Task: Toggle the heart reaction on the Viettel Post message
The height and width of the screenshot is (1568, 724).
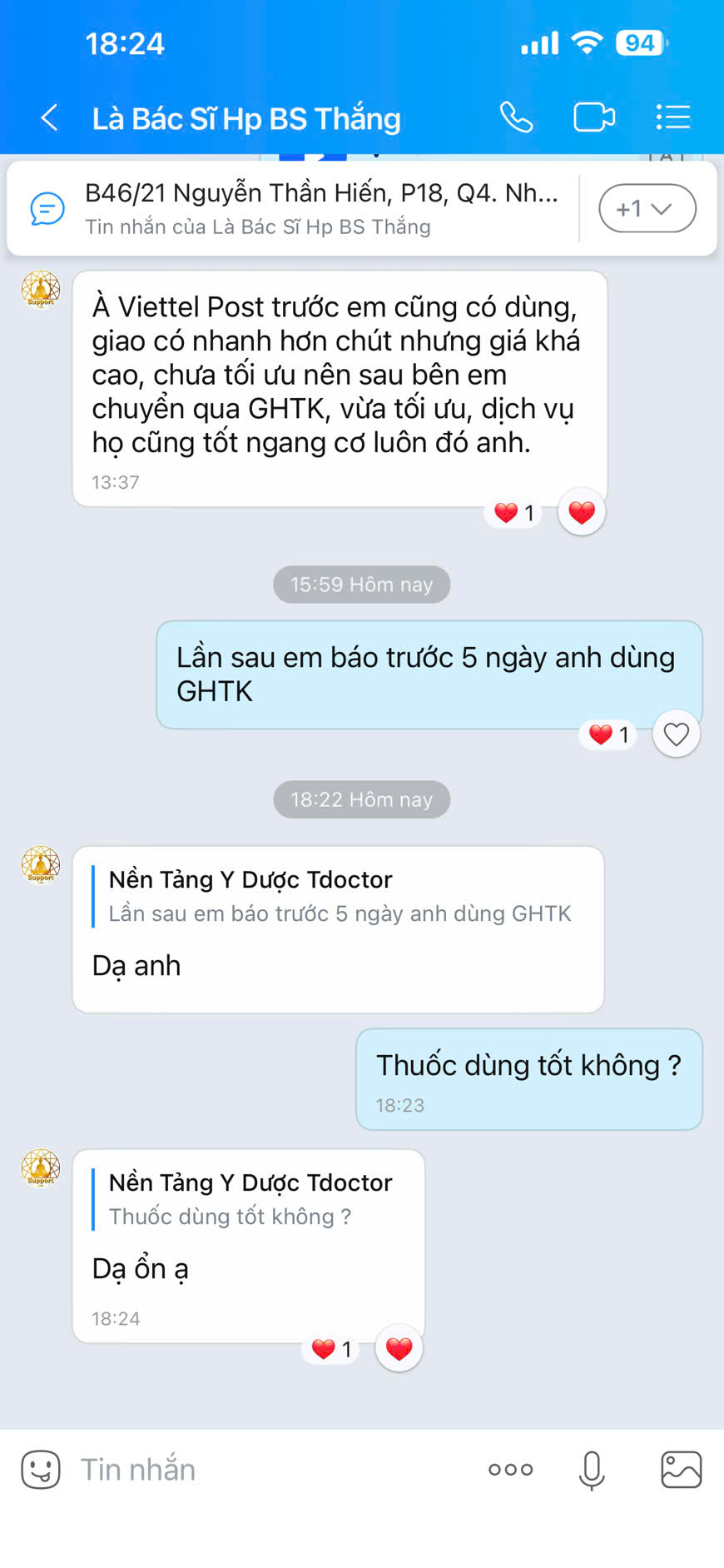Action: point(581,512)
